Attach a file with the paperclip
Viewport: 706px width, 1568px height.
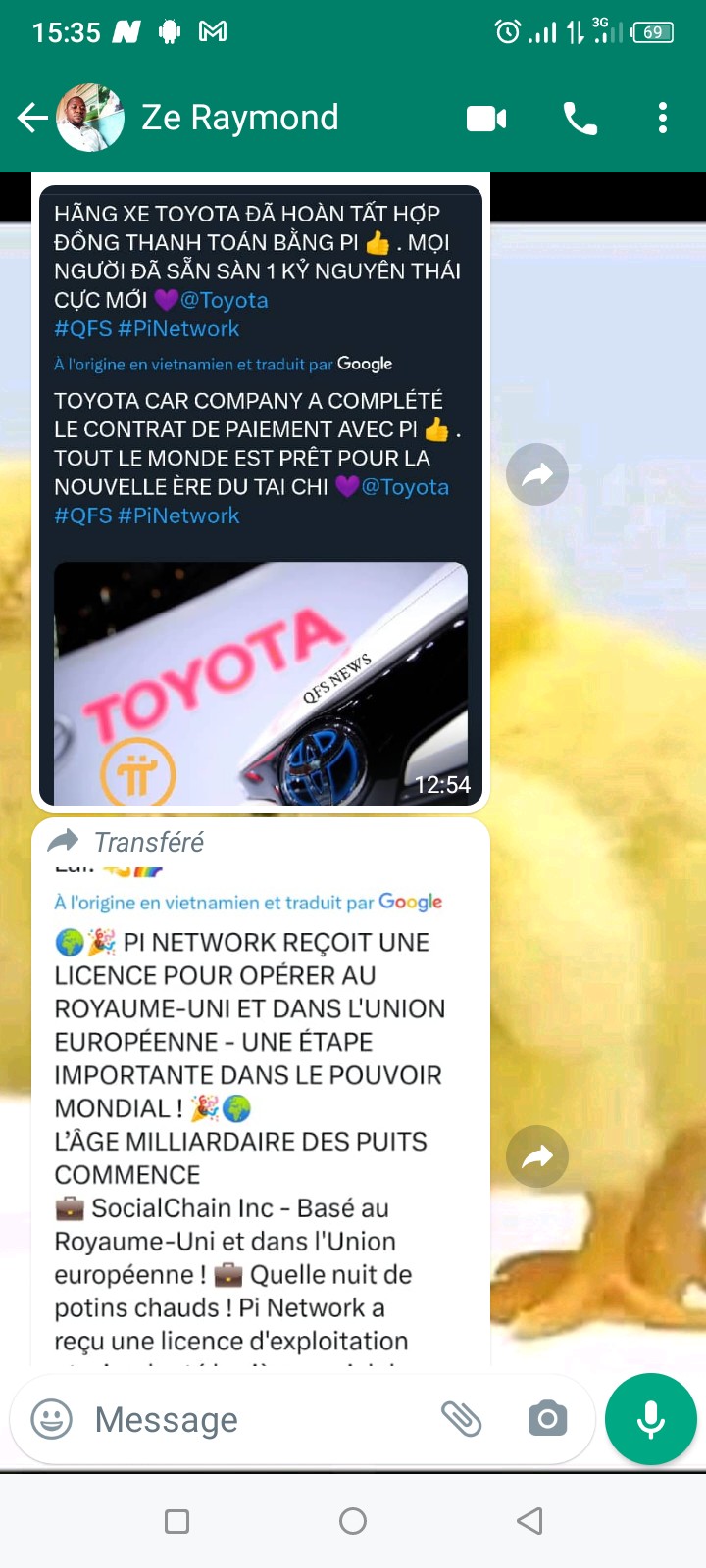point(461,1419)
